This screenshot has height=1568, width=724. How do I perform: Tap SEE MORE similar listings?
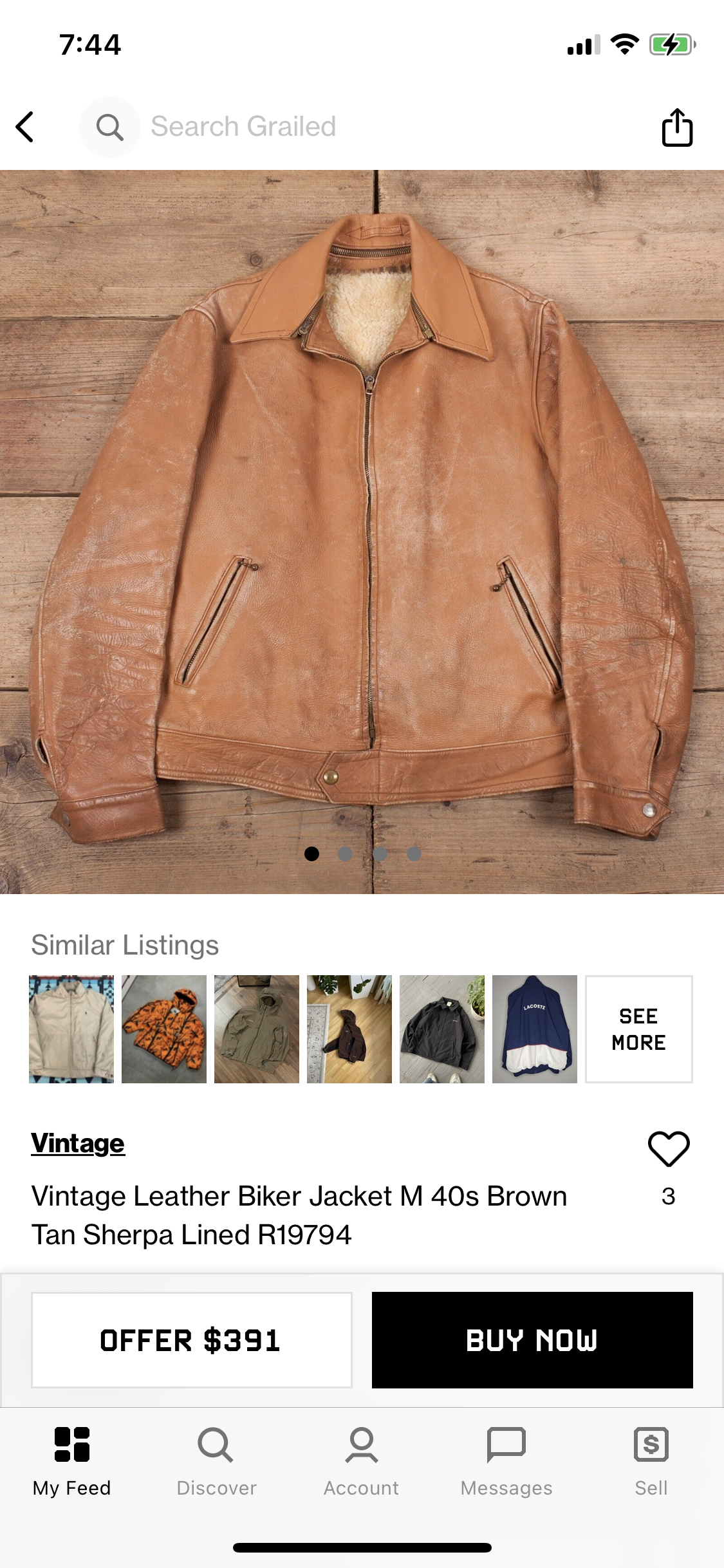point(639,1029)
